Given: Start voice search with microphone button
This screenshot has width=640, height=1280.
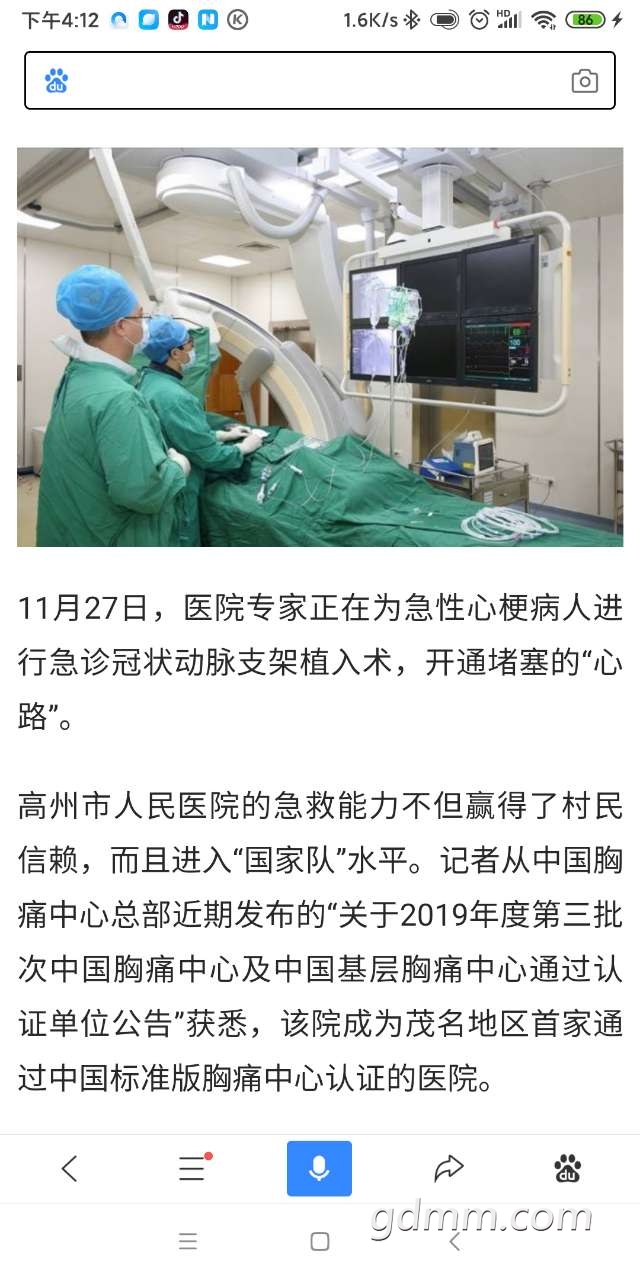Looking at the screenshot, I should [319, 1168].
